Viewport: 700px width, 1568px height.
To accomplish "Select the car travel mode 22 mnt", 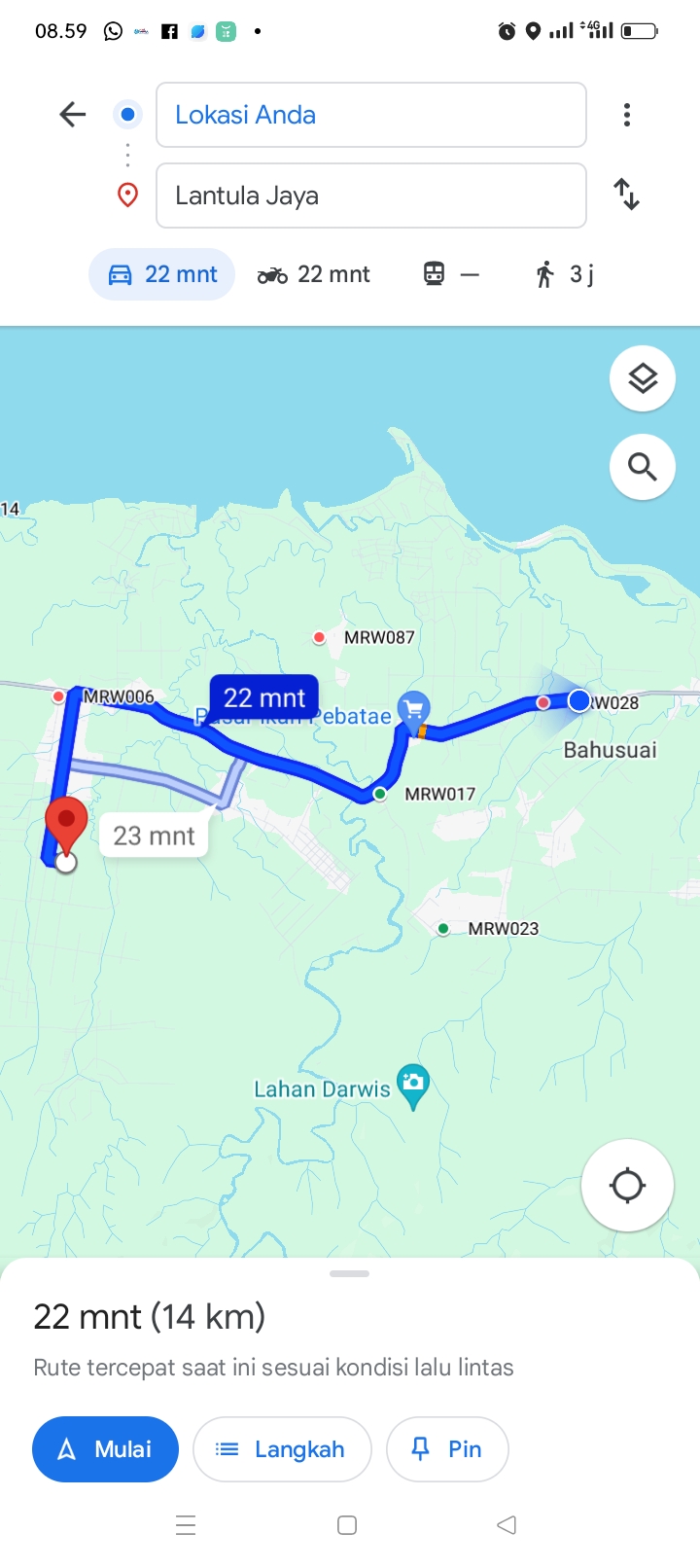I will tap(162, 274).
